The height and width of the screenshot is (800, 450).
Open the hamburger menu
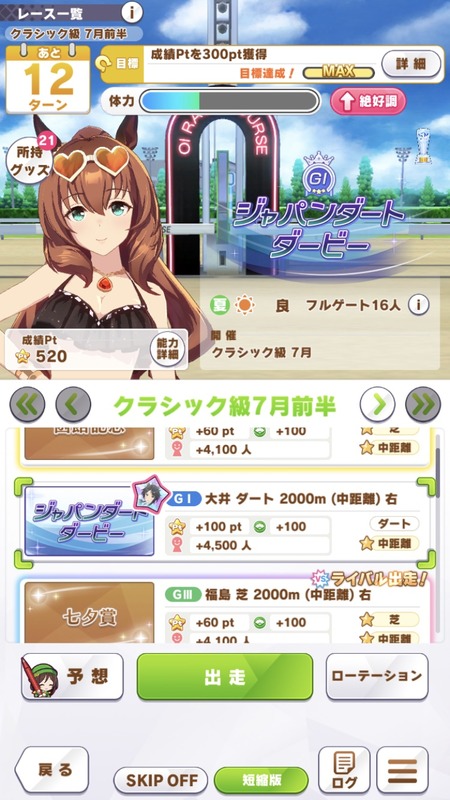click(x=402, y=769)
